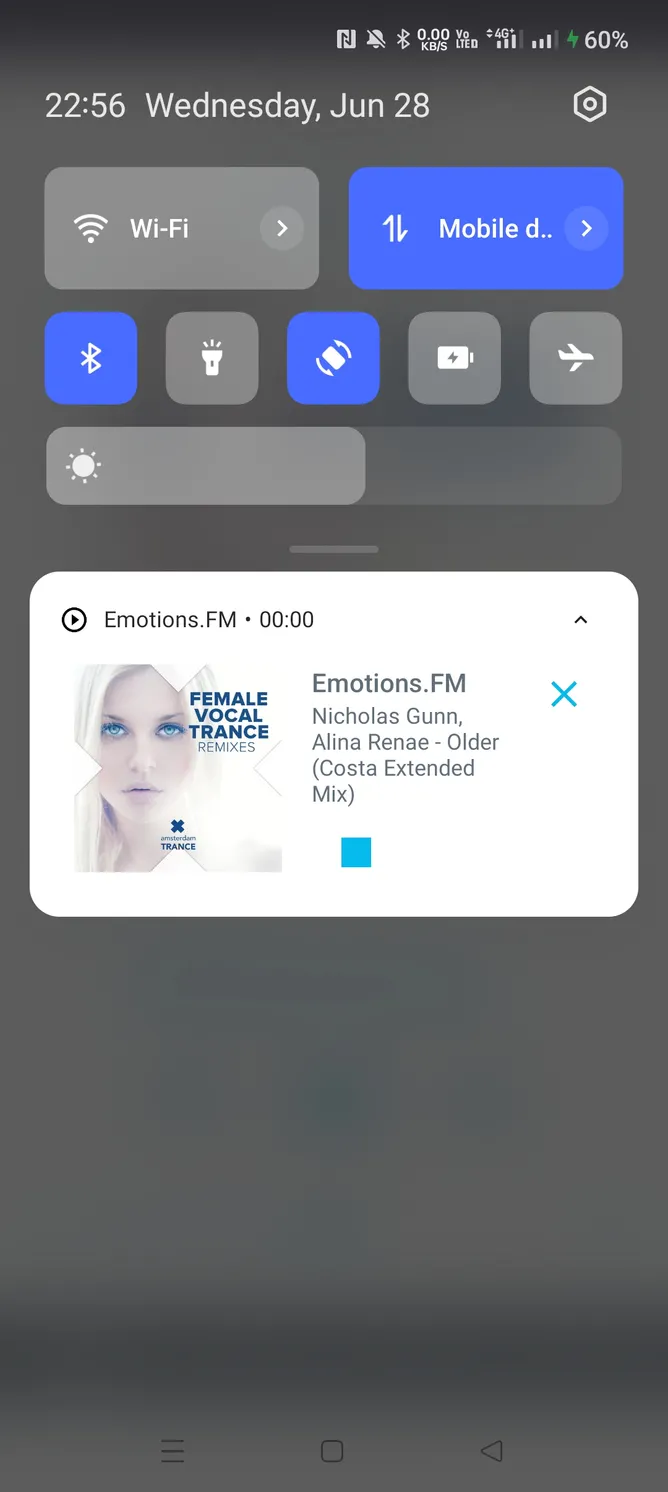Collapse the Emotions.FM notification

[x=581, y=620]
